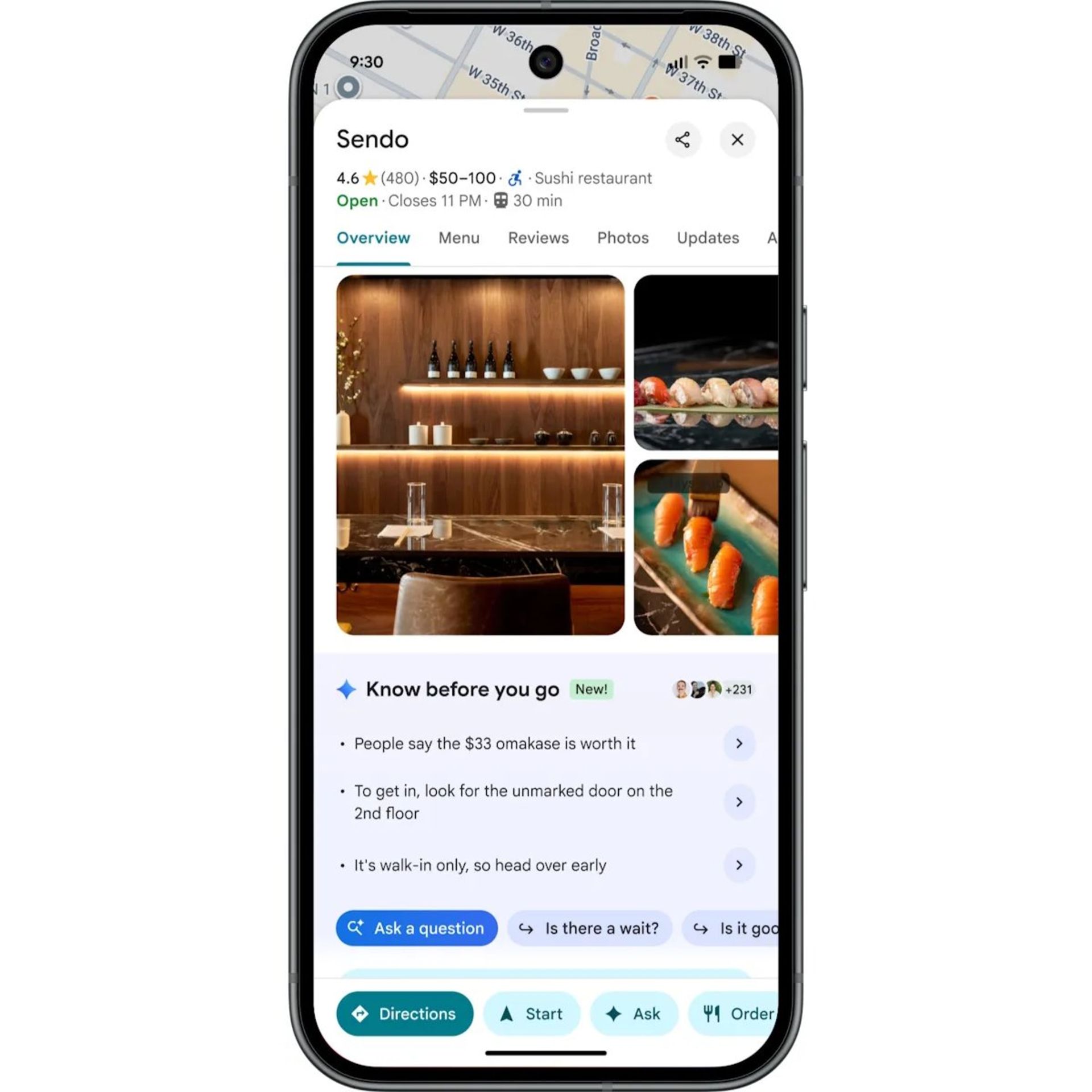Expand the $33 omakase tip
The image size is (1092, 1092).
tap(739, 743)
